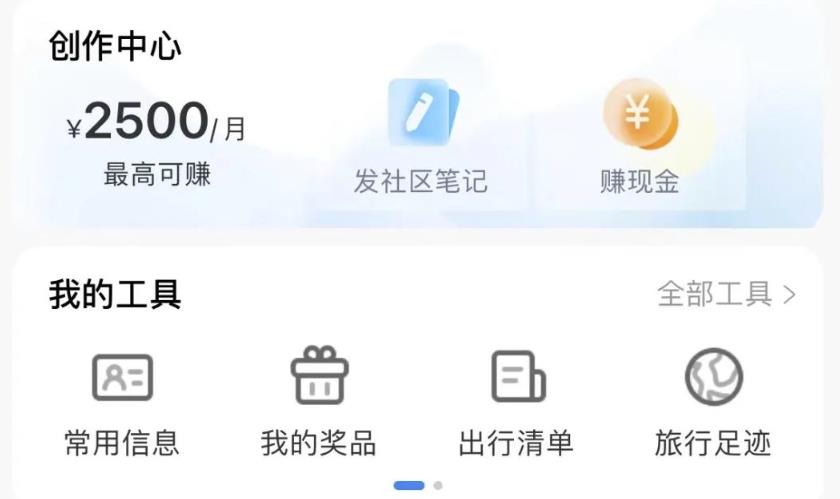
Task: Open 发社区笔记 to post a note
Action: tap(421, 137)
